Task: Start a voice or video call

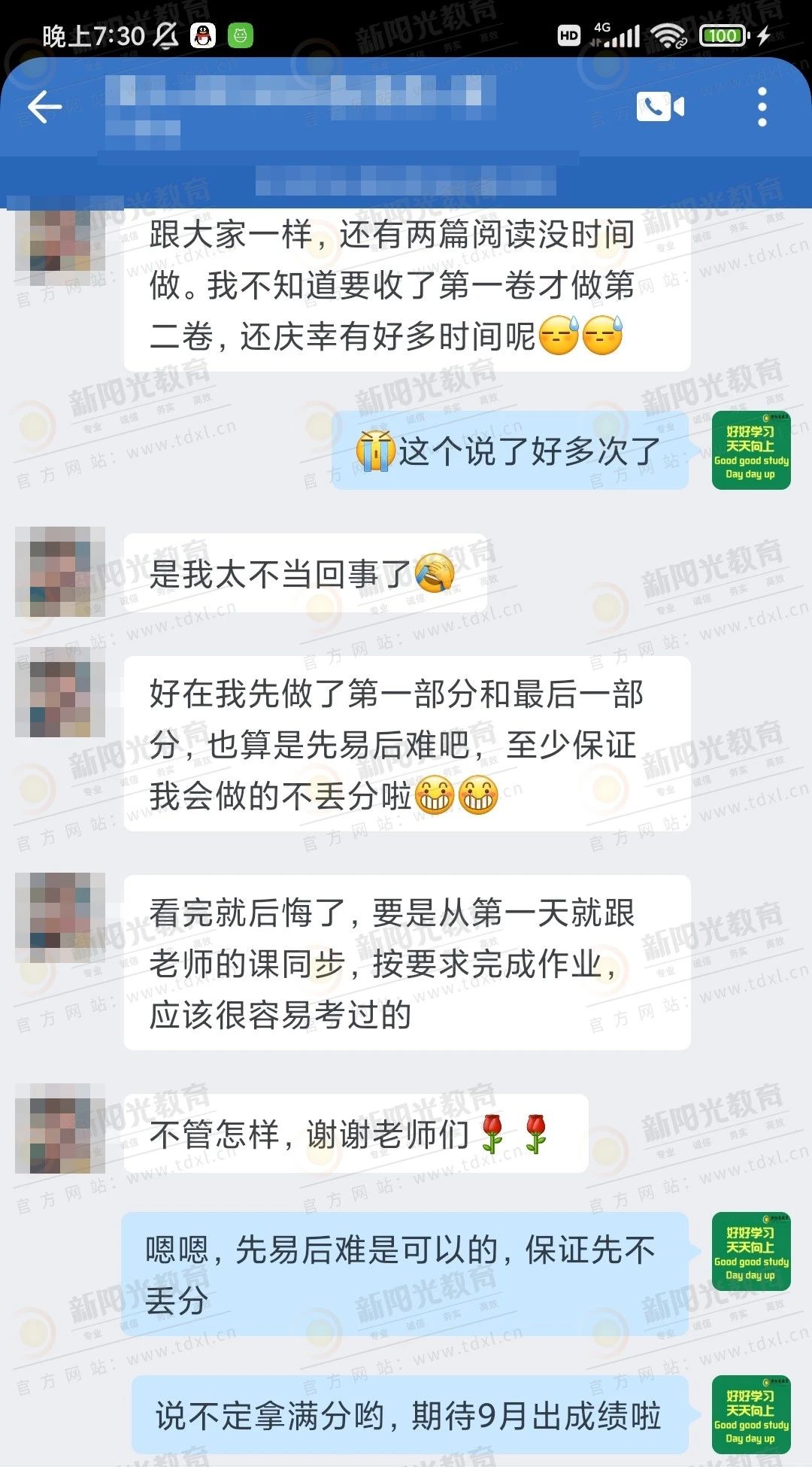Action: pyautogui.click(x=660, y=107)
